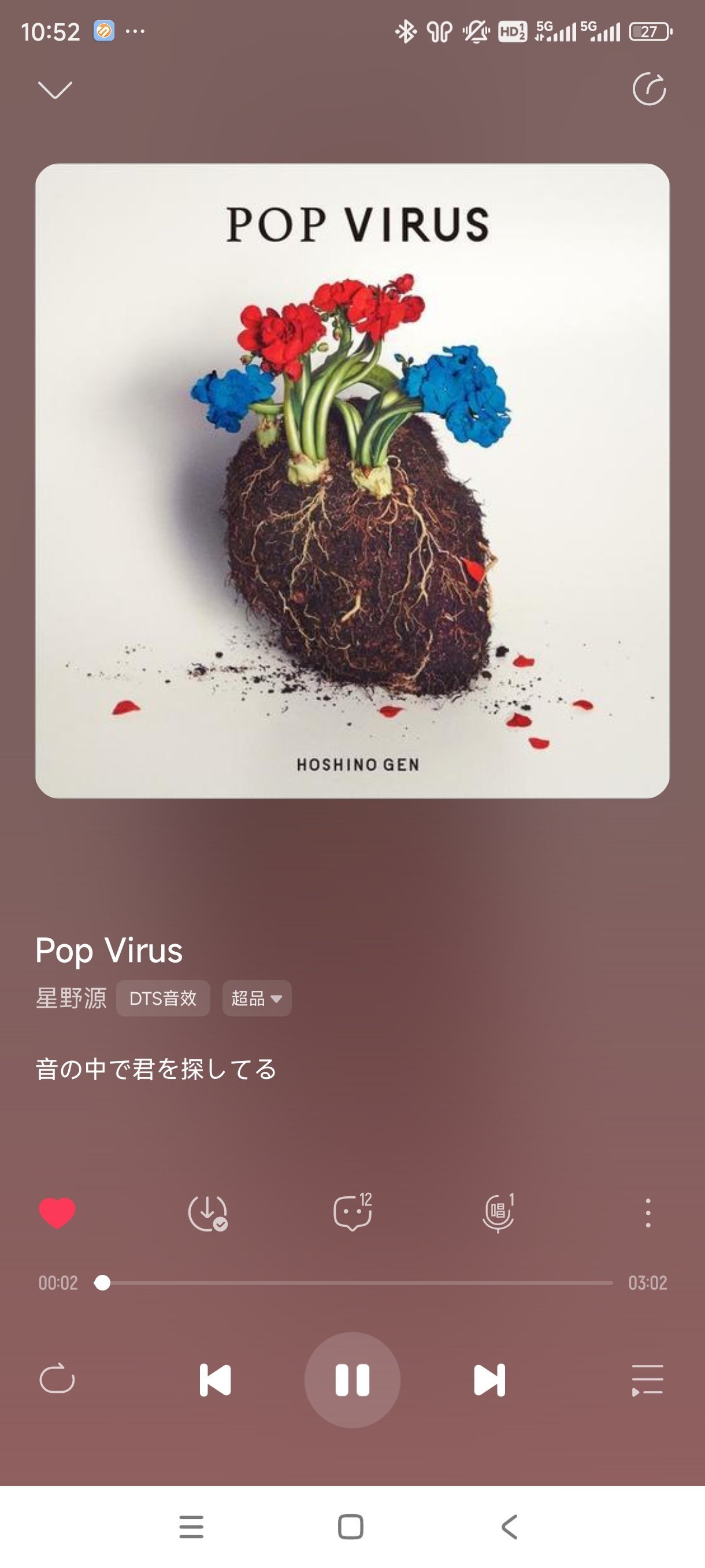Share this song via the top-right icon
This screenshot has width=705, height=1568.
click(x=649, y=90)
